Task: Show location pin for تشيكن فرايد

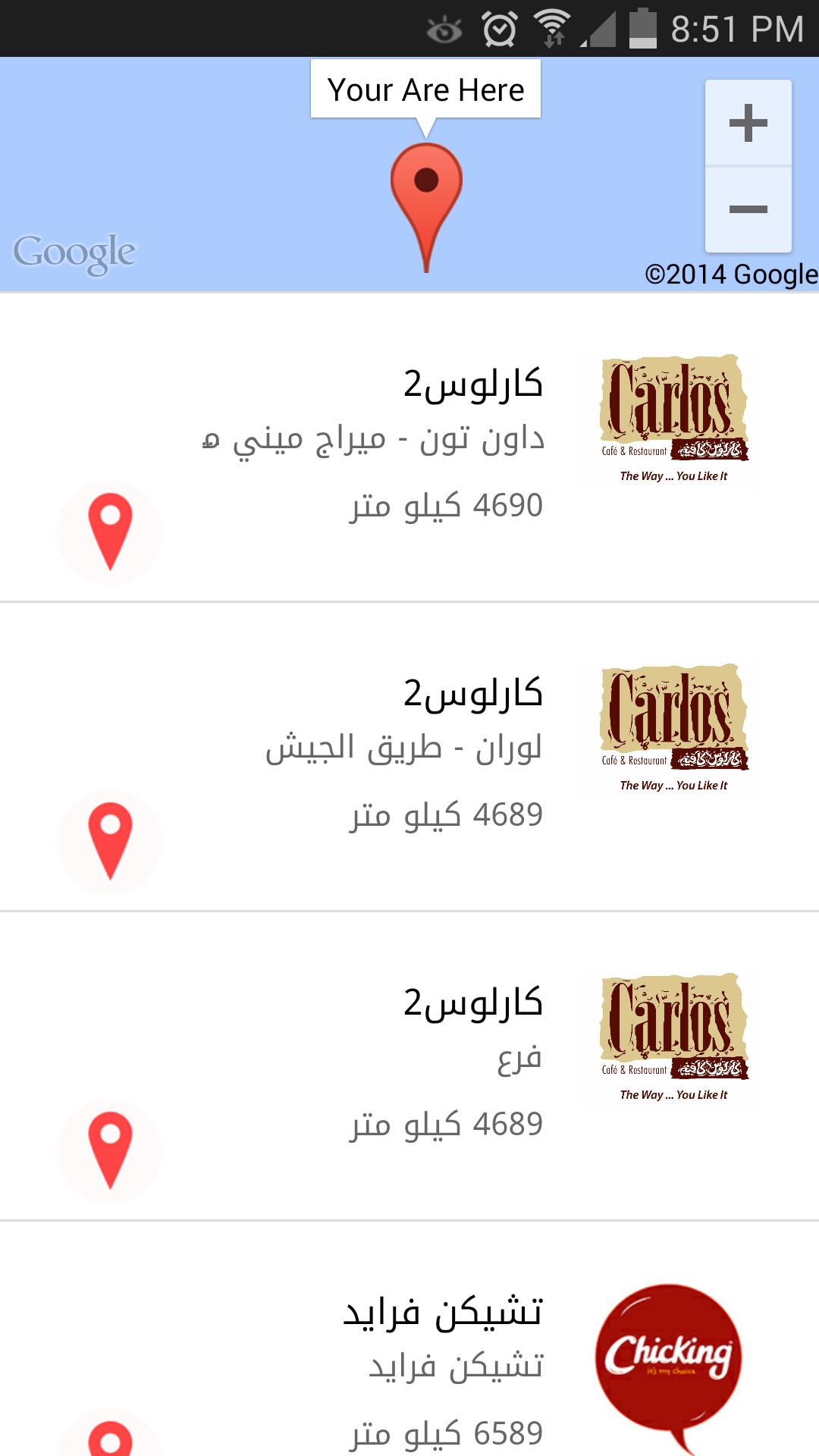Action: pyautogui.click(x=110, y=1437)
